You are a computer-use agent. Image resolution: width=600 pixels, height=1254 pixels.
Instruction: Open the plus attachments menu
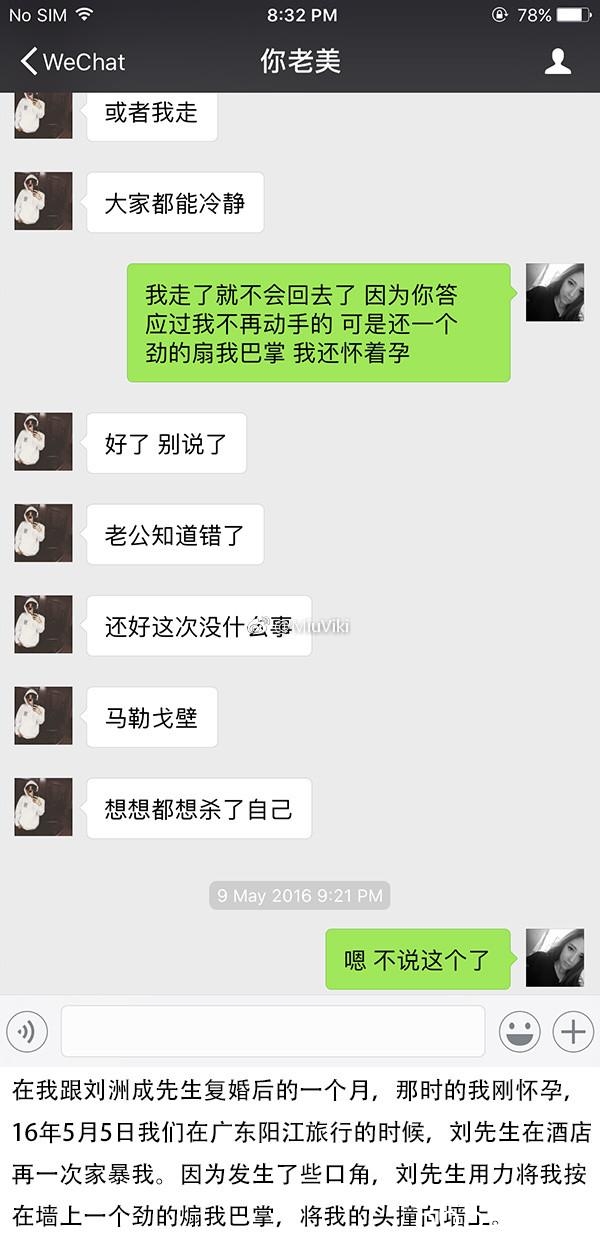coord(573,1031)
